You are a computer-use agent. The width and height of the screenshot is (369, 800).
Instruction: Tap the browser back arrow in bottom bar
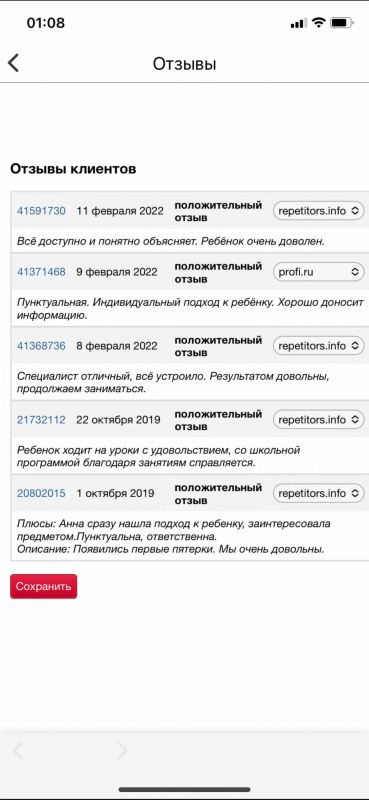point(18,751)
